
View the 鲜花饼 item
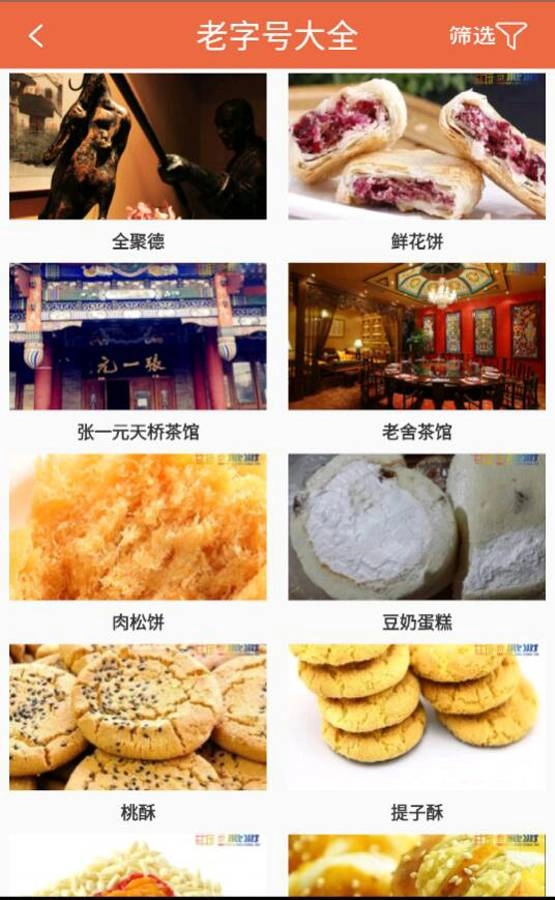point(417,162)
